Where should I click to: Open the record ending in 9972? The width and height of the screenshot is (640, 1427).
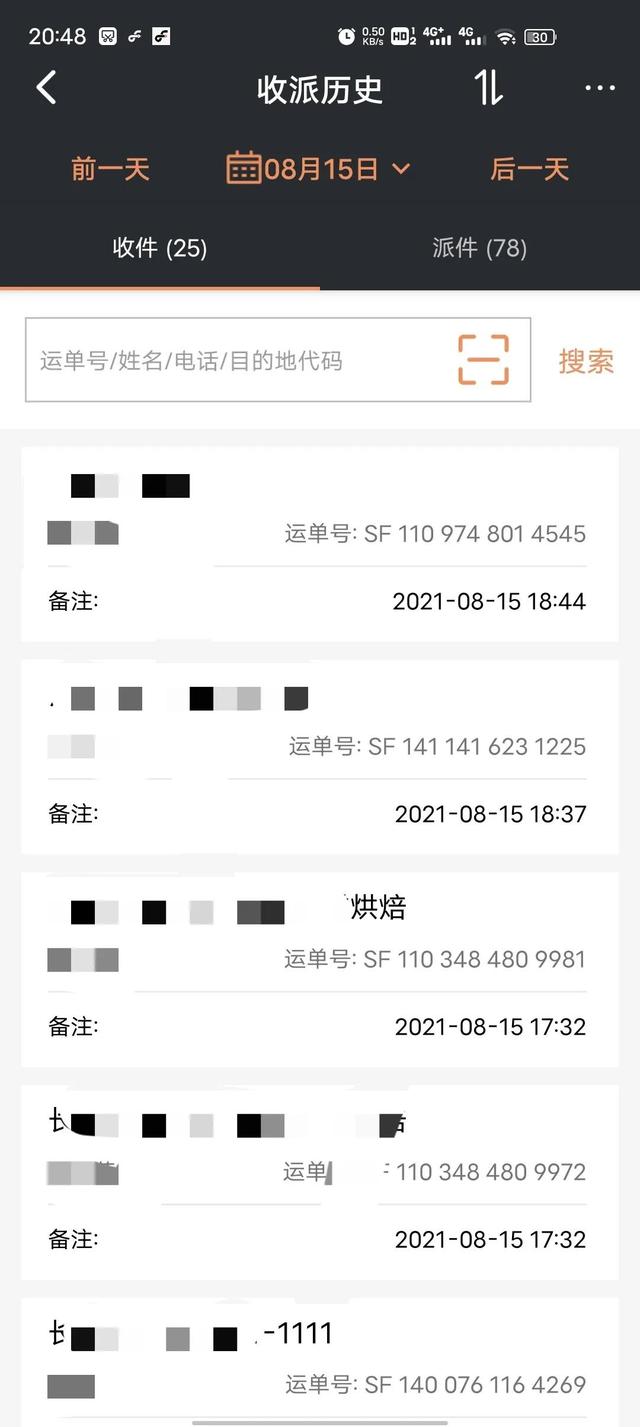coord(320,1183)
